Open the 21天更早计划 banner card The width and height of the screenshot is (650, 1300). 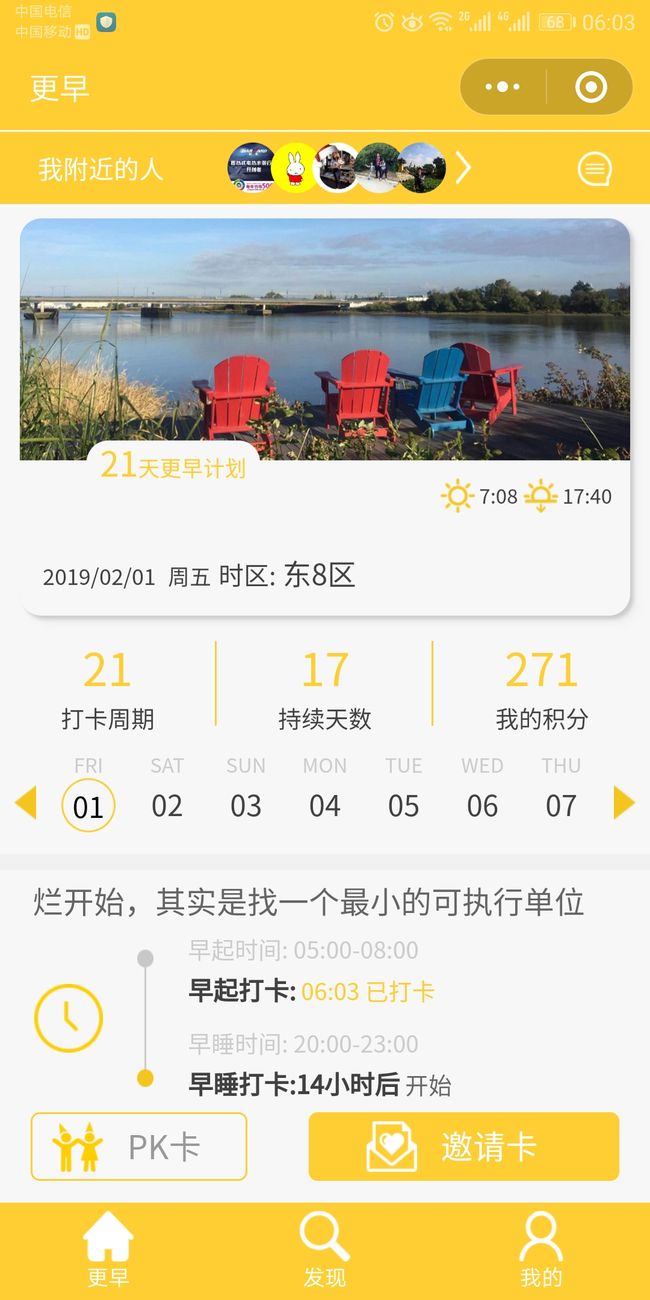point(325,416)
